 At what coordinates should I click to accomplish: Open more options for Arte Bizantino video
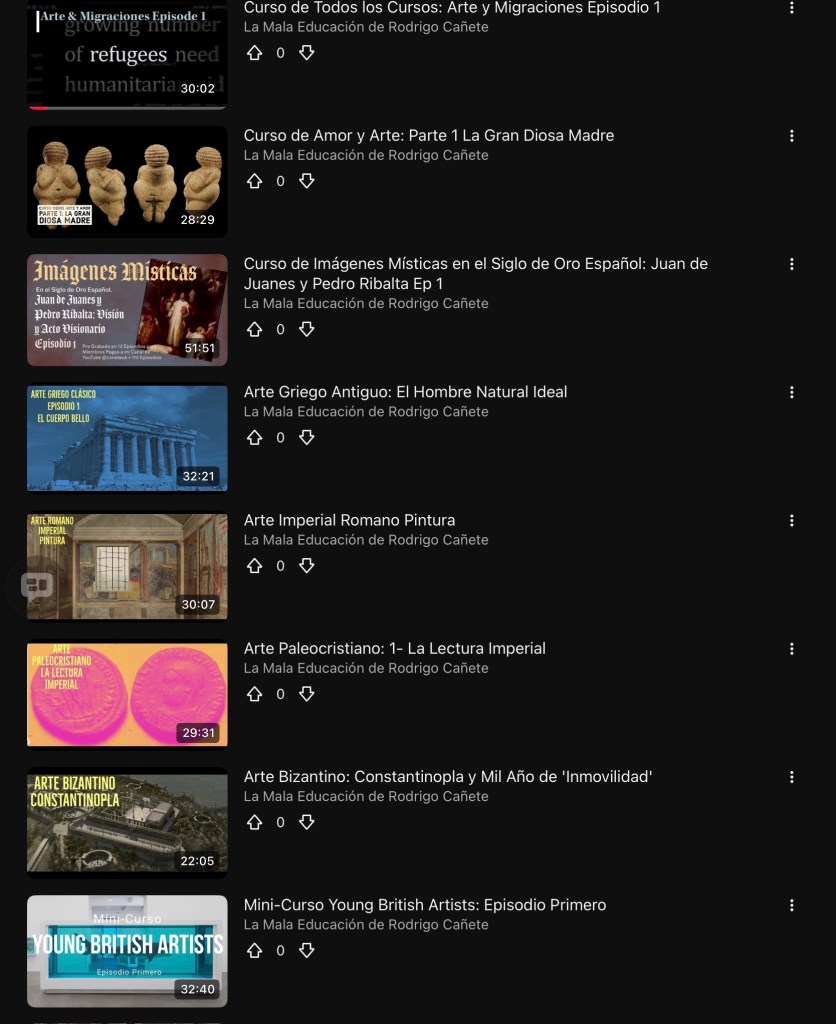tap(791, 777)
